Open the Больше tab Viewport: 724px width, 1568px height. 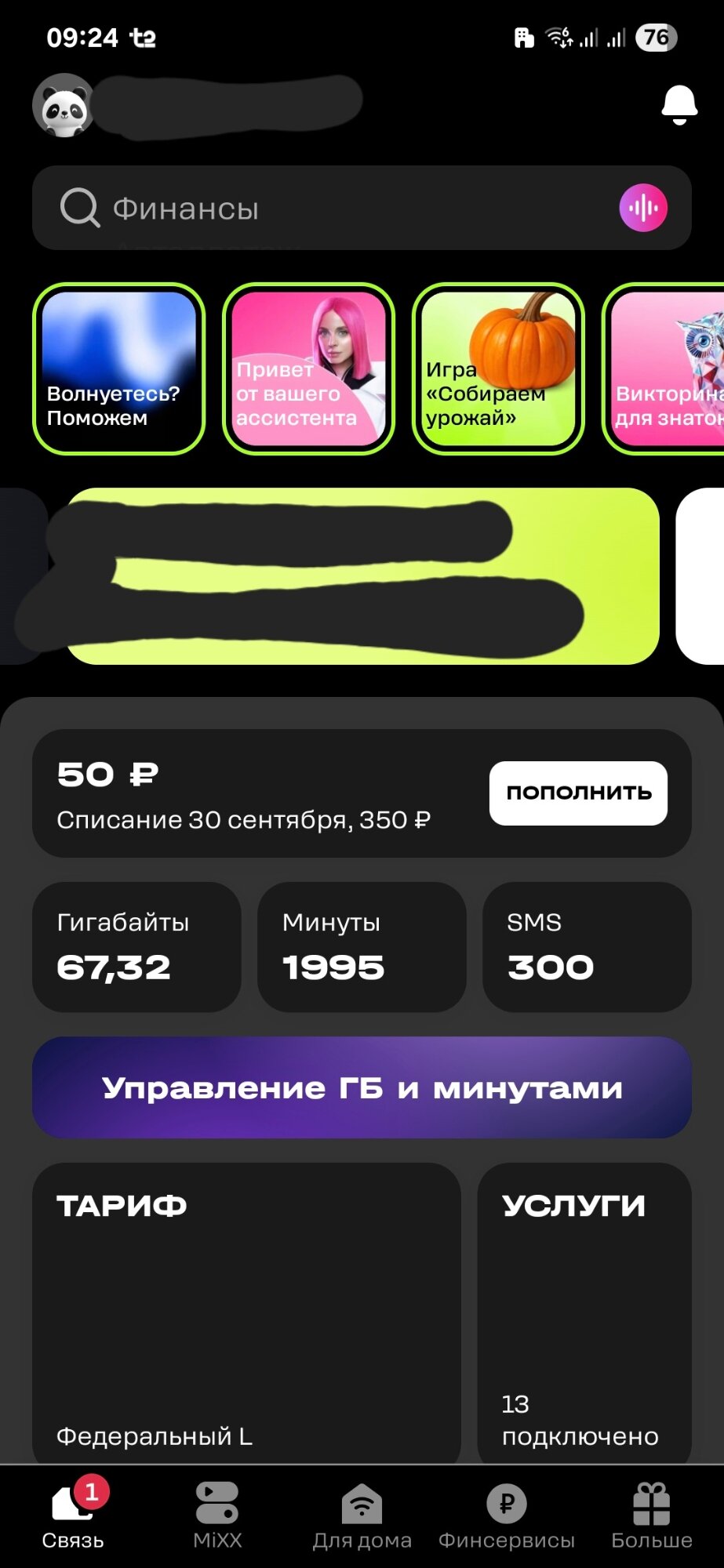pyautogui.click(x=651, y=1515)
